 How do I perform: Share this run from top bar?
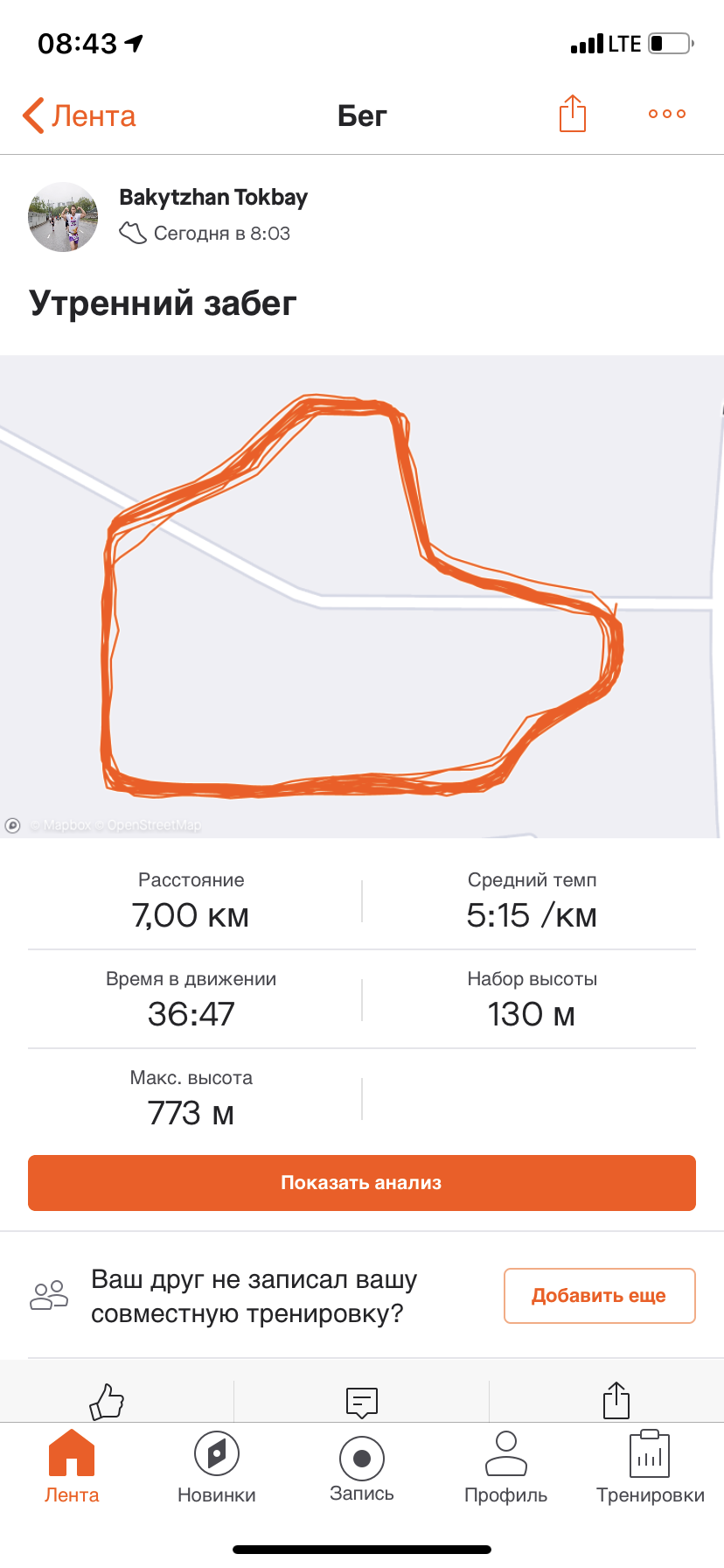(x=572, y=114)
